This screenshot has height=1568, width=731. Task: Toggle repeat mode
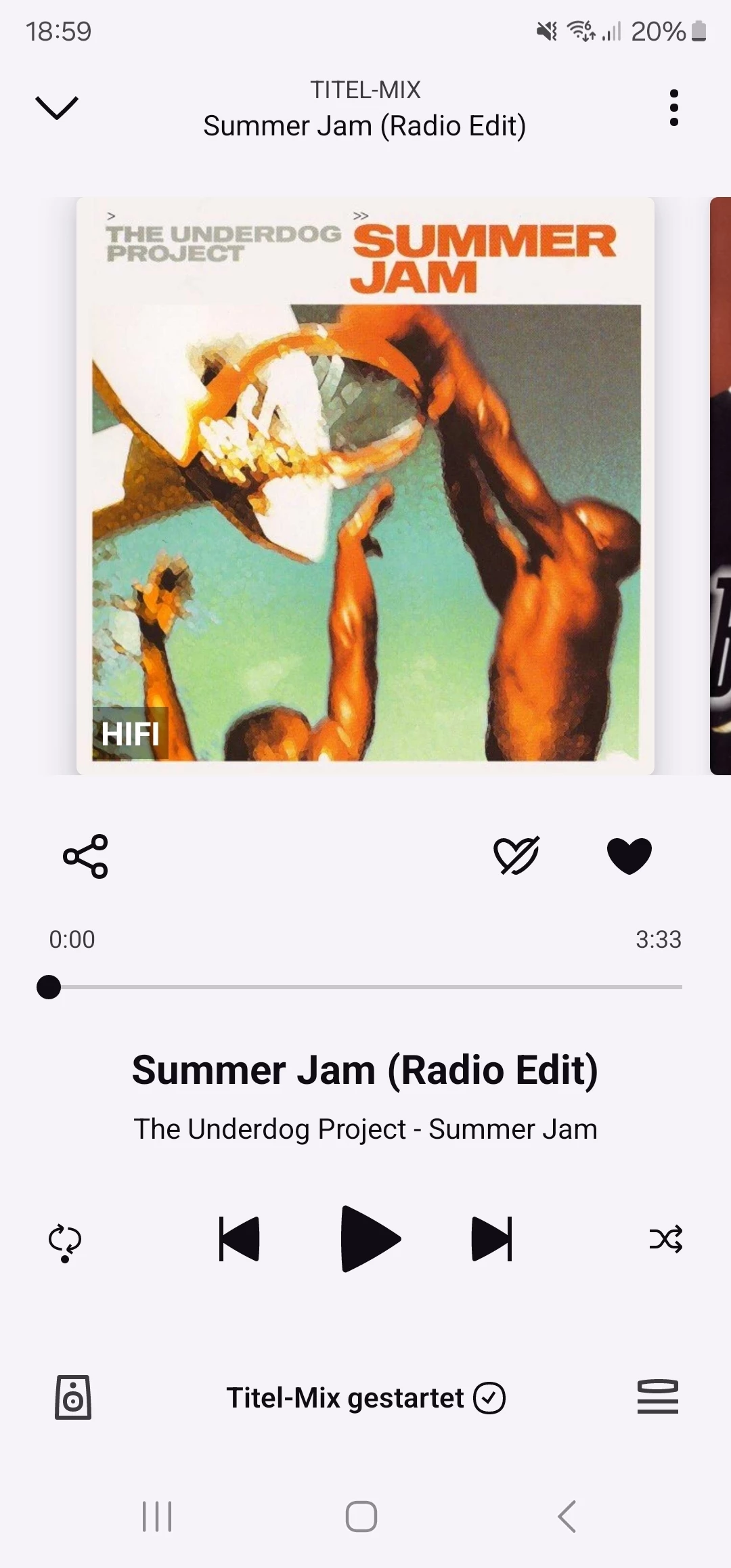(x=65, y=1242)
